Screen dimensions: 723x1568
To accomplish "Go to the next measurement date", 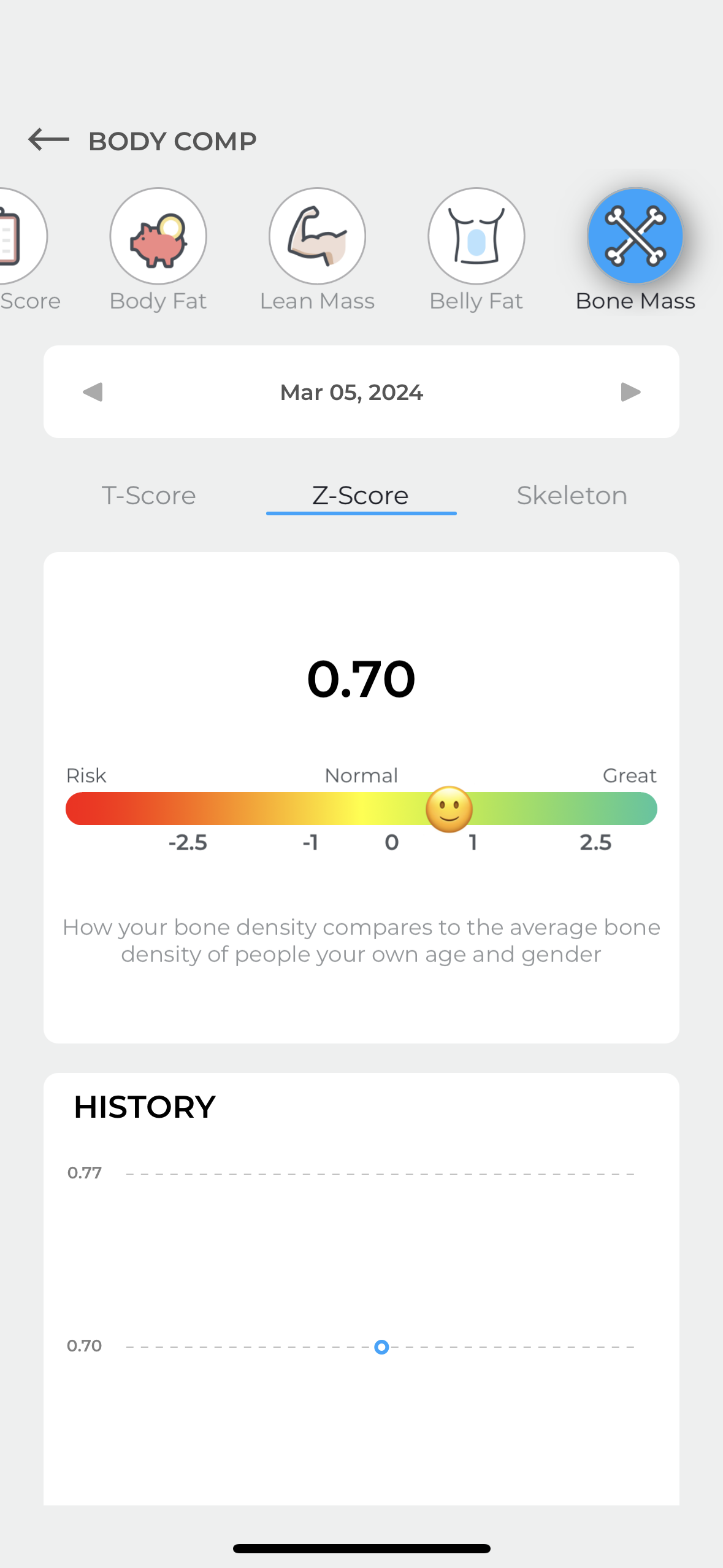I will click(630, 392).
